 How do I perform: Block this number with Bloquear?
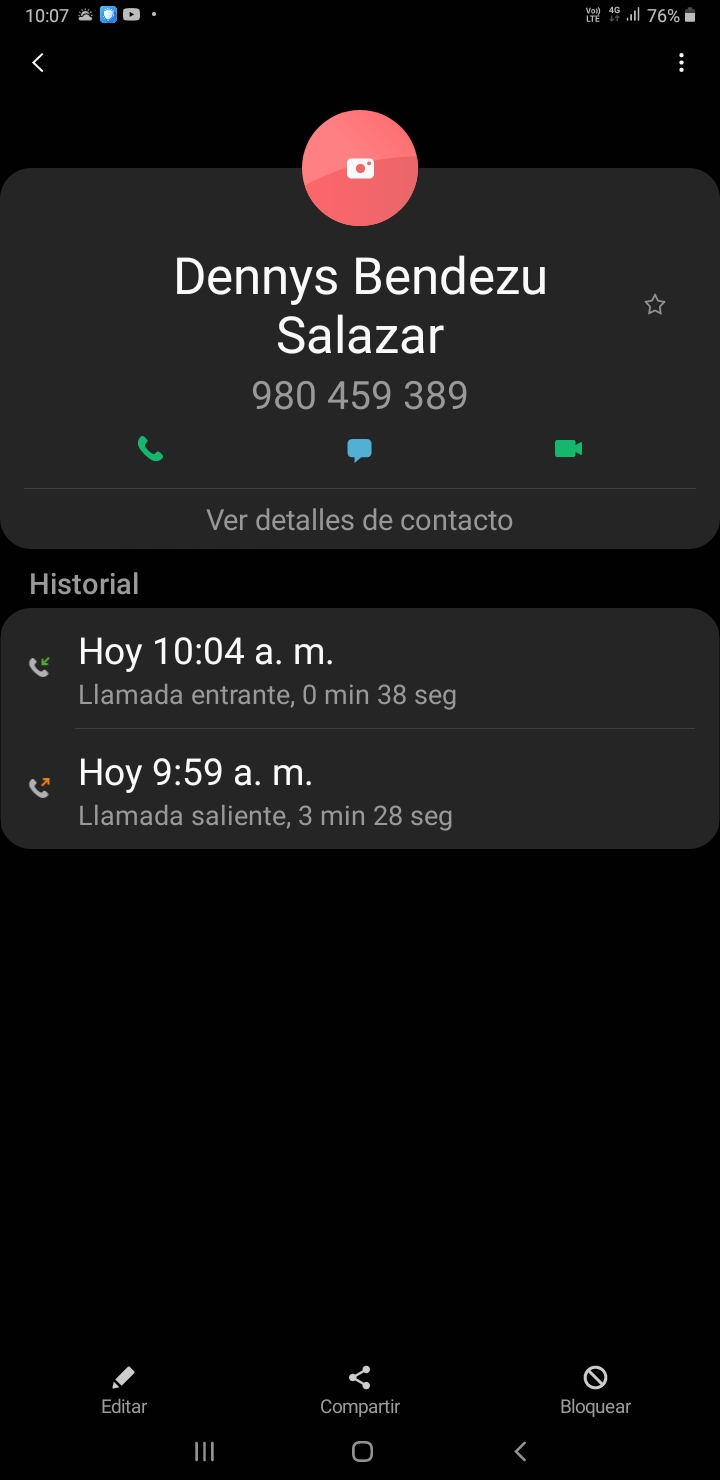click(595, 1391)
